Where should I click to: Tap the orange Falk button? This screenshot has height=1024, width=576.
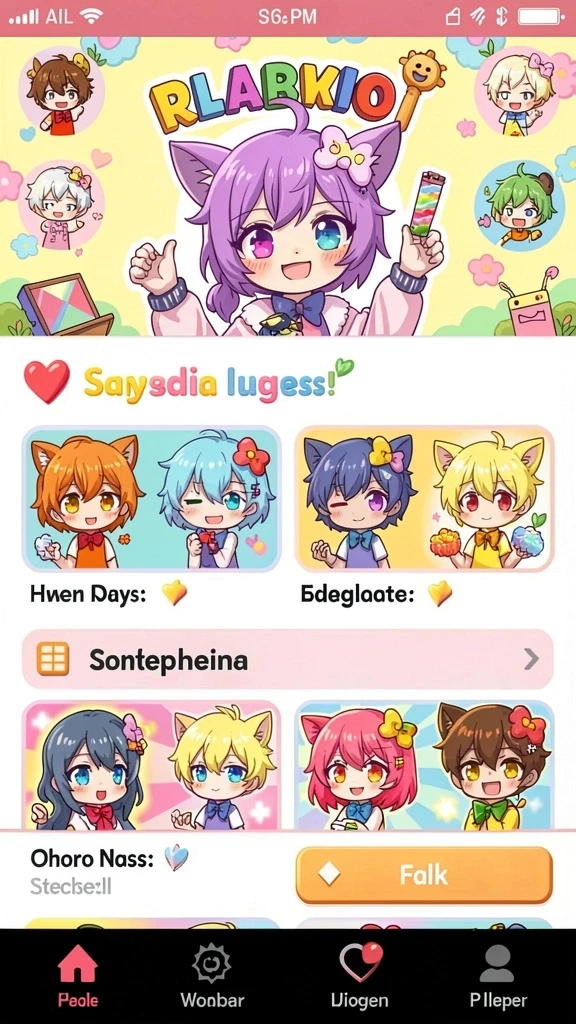click(x=424, y=875)
